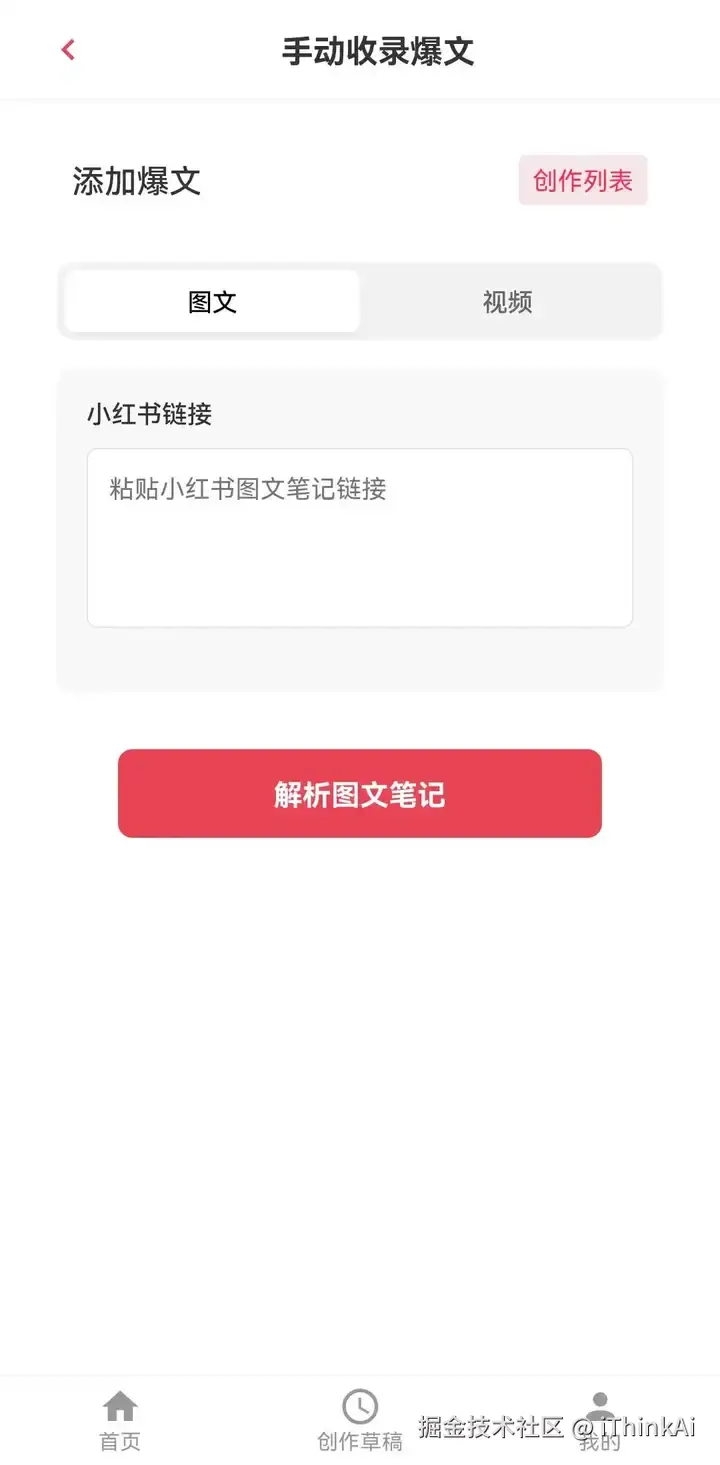The height and width of the screenshot is (1465, 720).
Task: Select the 图文 segment
Action: click(212, 302)
